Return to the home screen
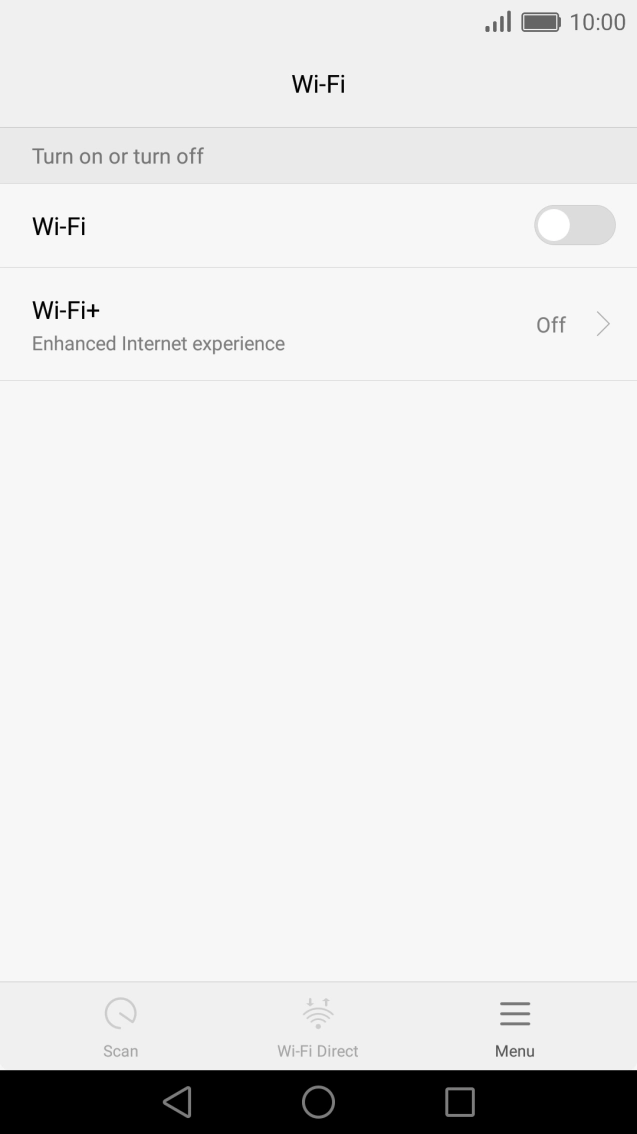Screen dimensions: 637x1134 (318, 1102)
